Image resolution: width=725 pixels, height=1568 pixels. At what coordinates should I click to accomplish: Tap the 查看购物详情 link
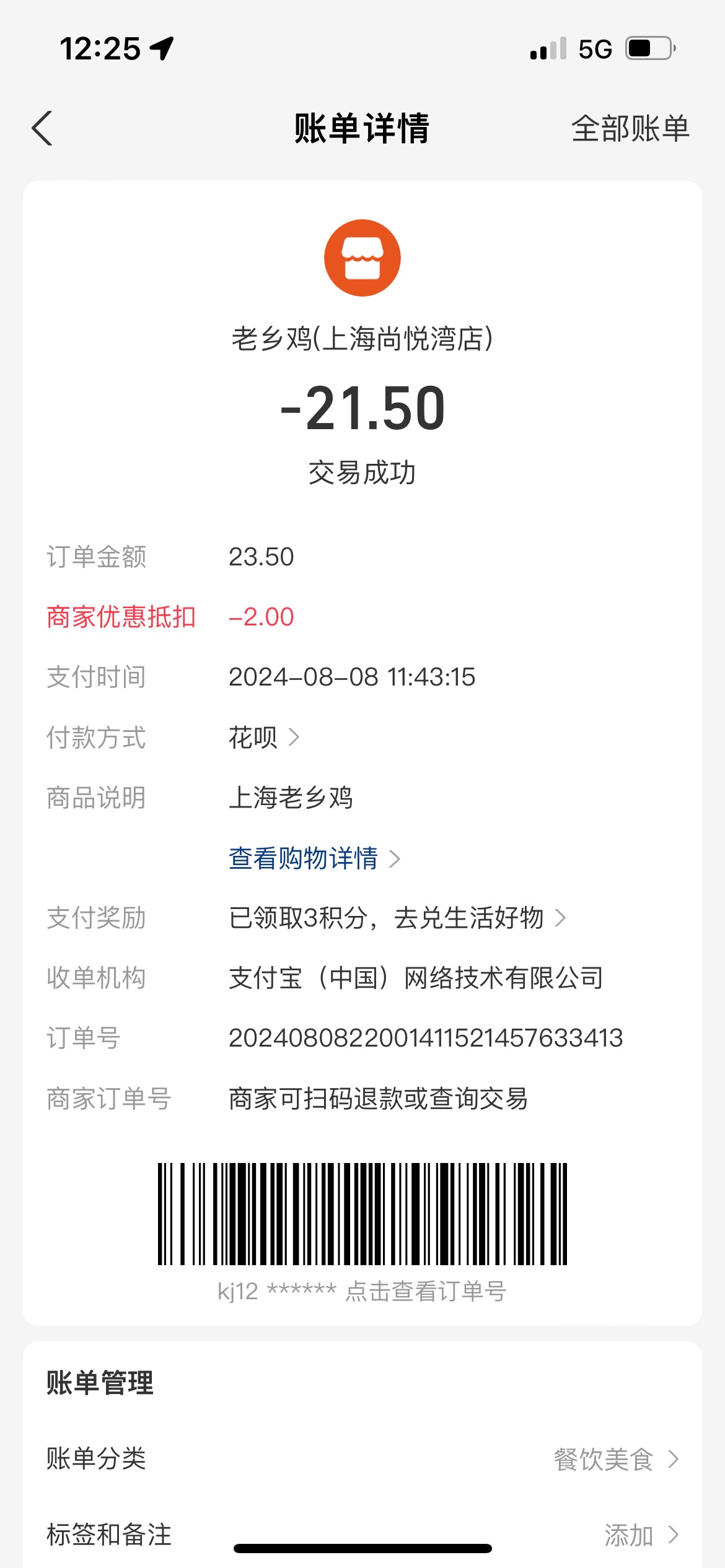pos(315,858)
